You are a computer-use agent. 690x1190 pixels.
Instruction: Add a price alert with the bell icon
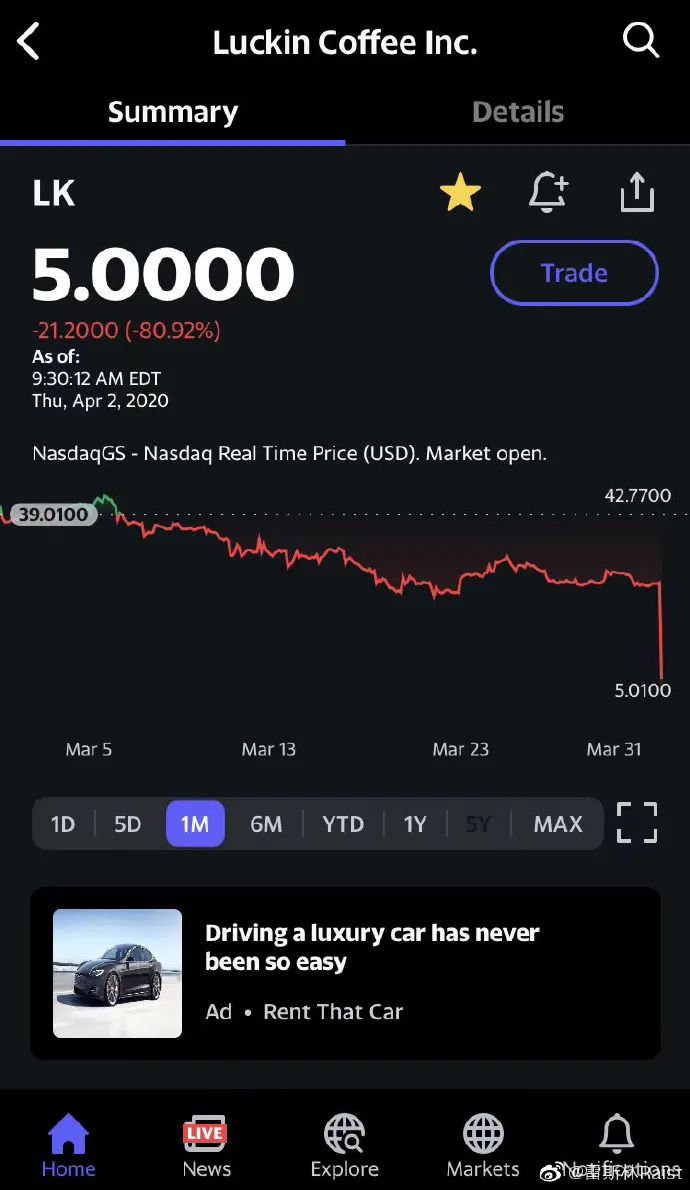tap(548, 192)
